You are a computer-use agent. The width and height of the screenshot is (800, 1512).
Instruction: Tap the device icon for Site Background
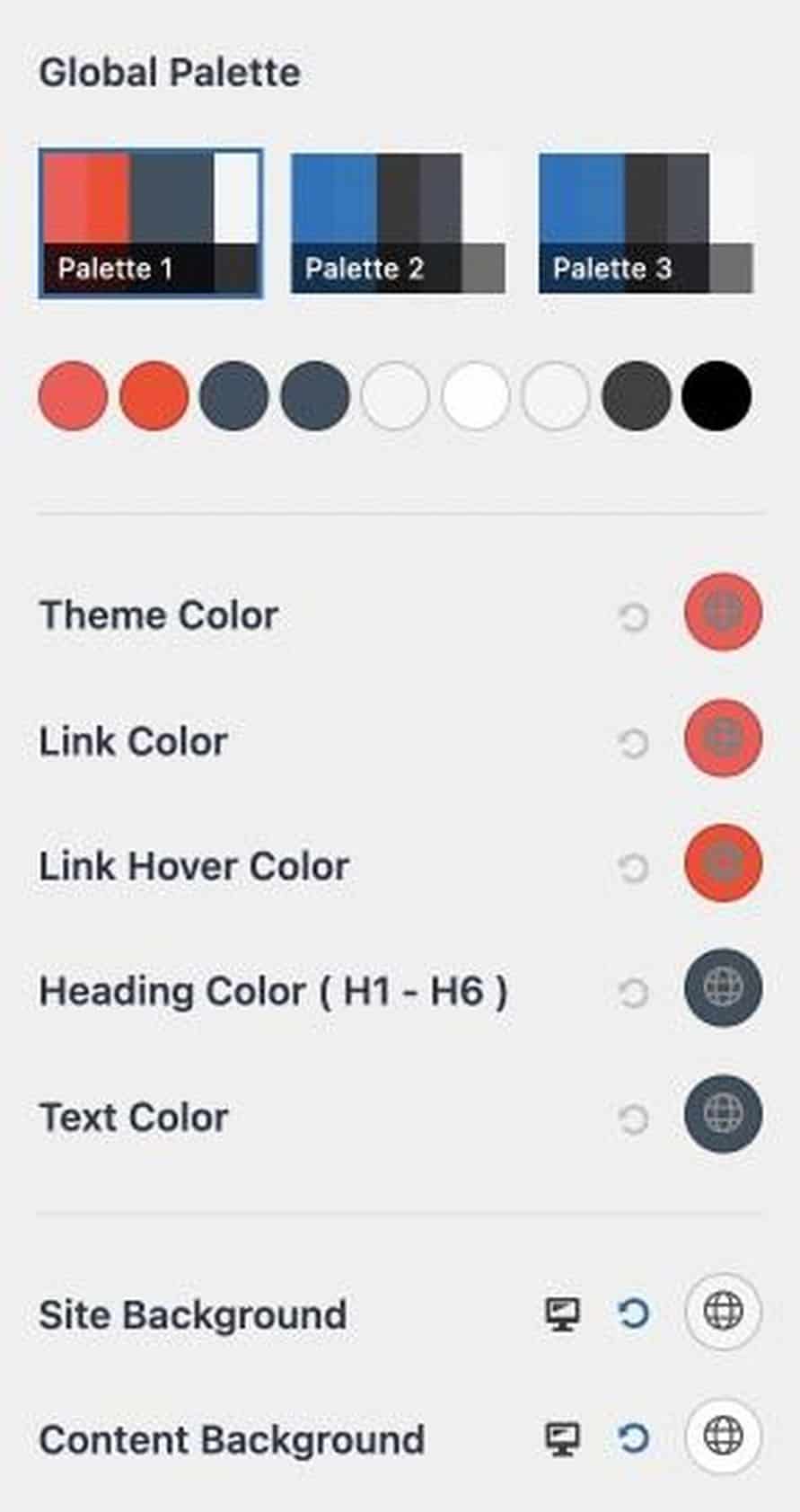563,1314
